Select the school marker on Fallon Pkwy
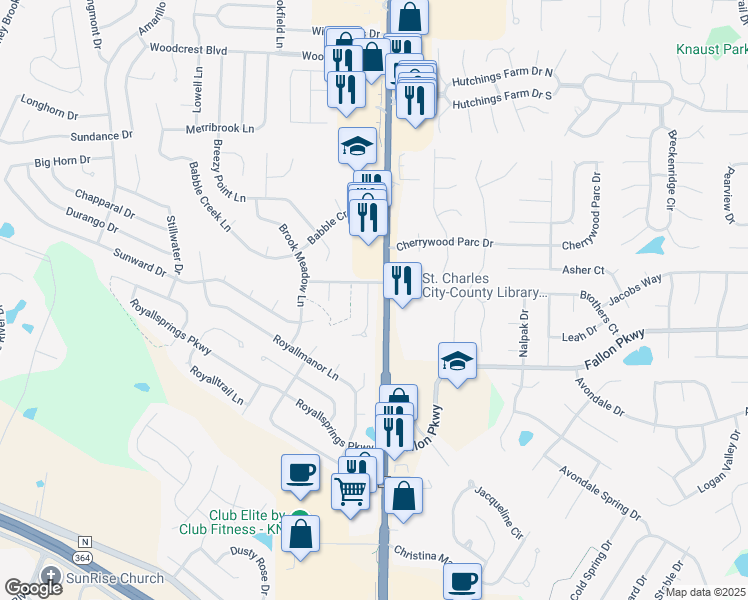Viewport: 748px width, 600px height. tap(457, 361)
